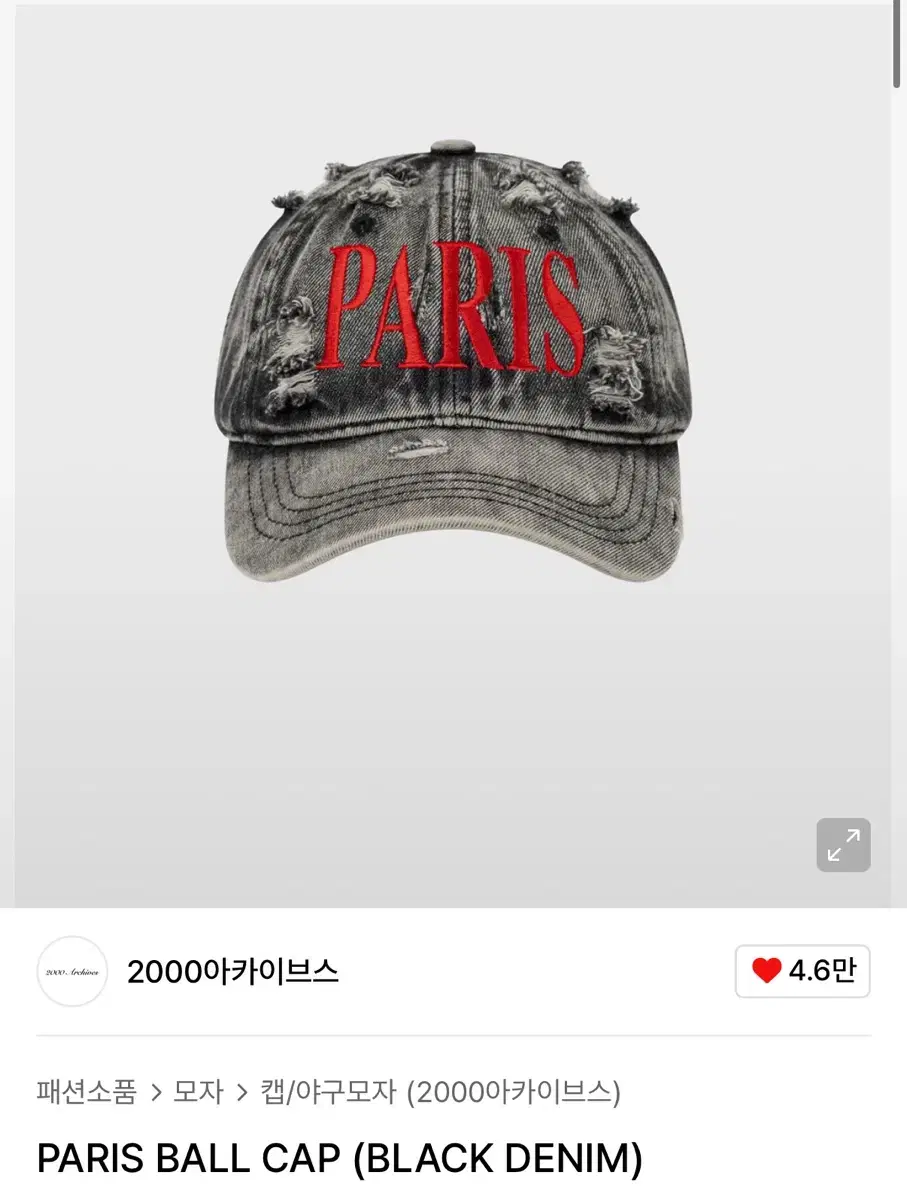This screenshot has height=1200, width=907.
Task: Click the fullscreen icon's corner arrows
Action: click(843, 845)
